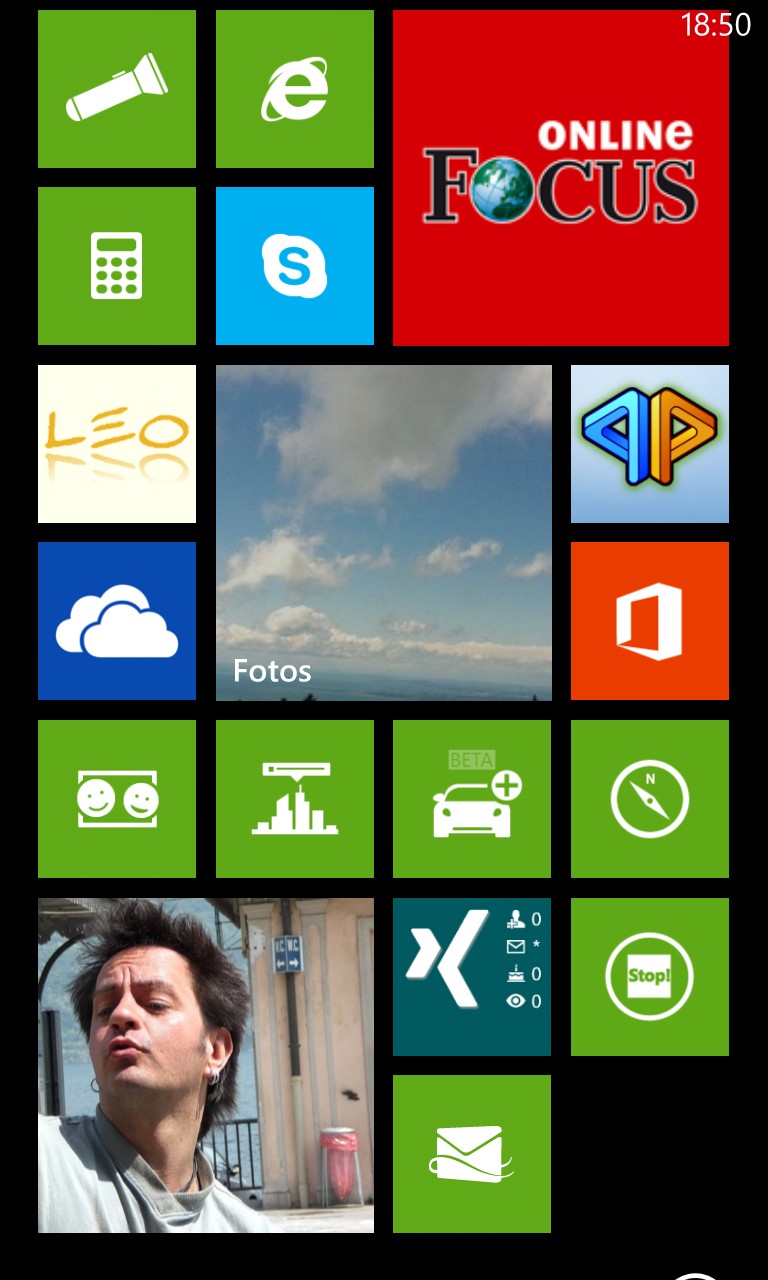Launch Skype
Screen dimensions: 768x1280
(295, 266)
